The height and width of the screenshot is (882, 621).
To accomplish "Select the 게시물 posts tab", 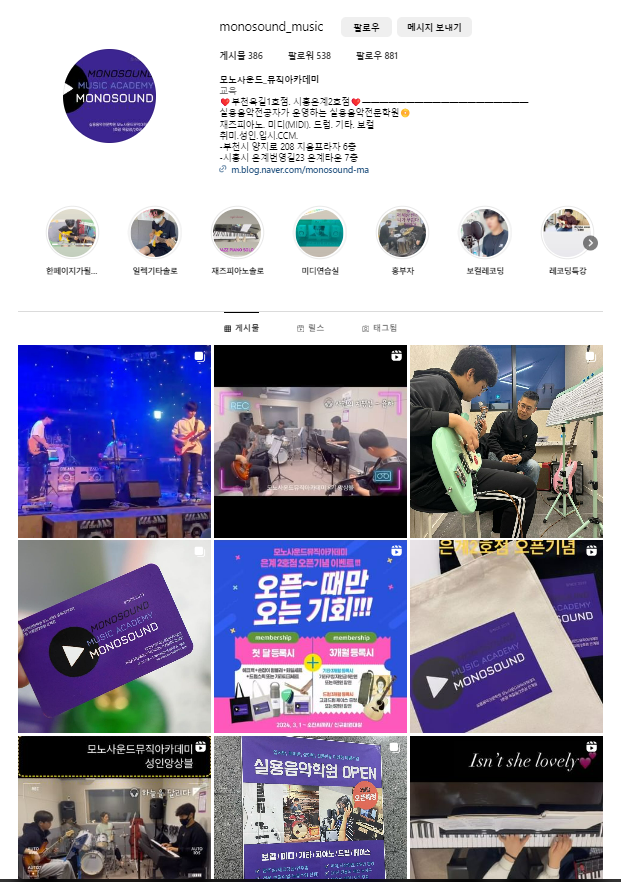I will pyautogui.click(x=241, y=328).
